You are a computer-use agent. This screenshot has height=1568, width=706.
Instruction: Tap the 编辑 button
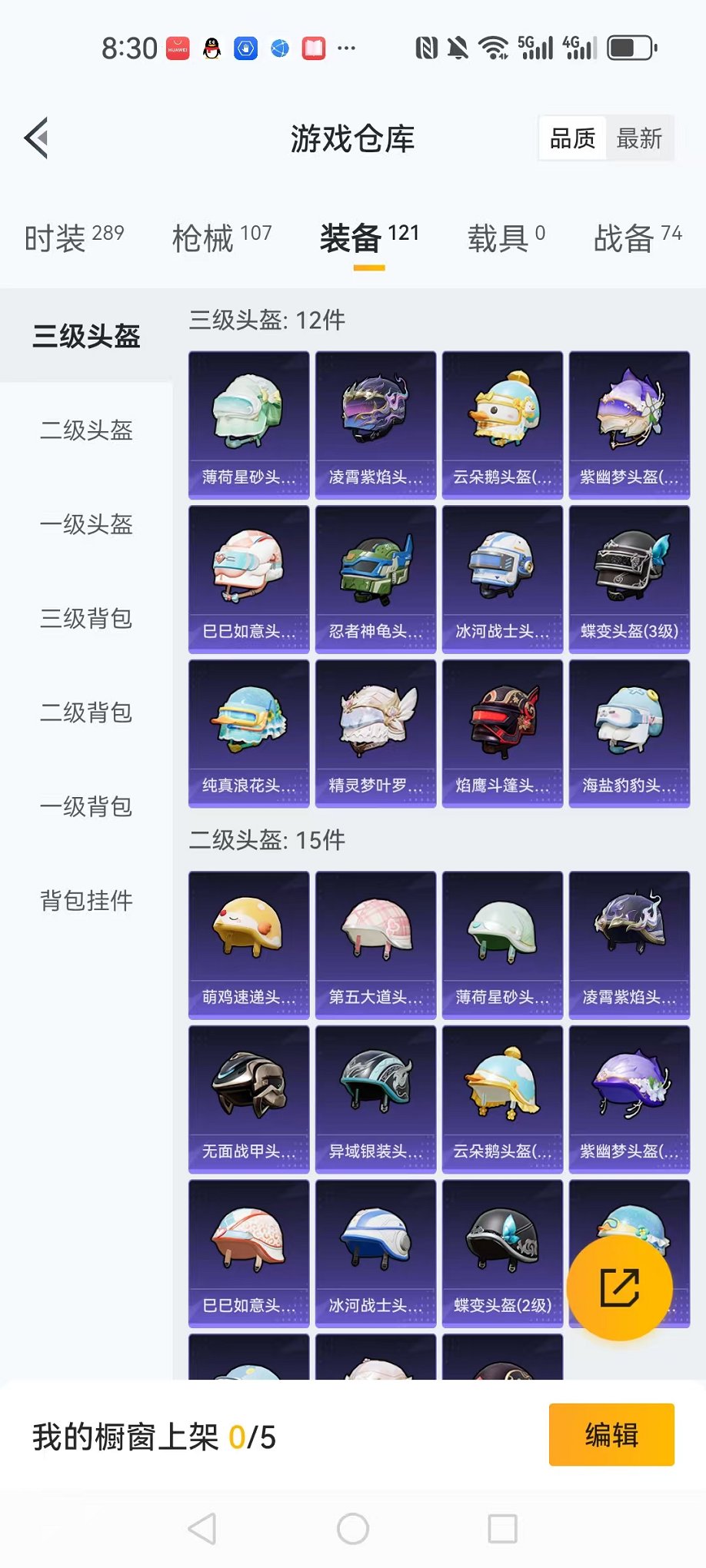coord(611,1434)
